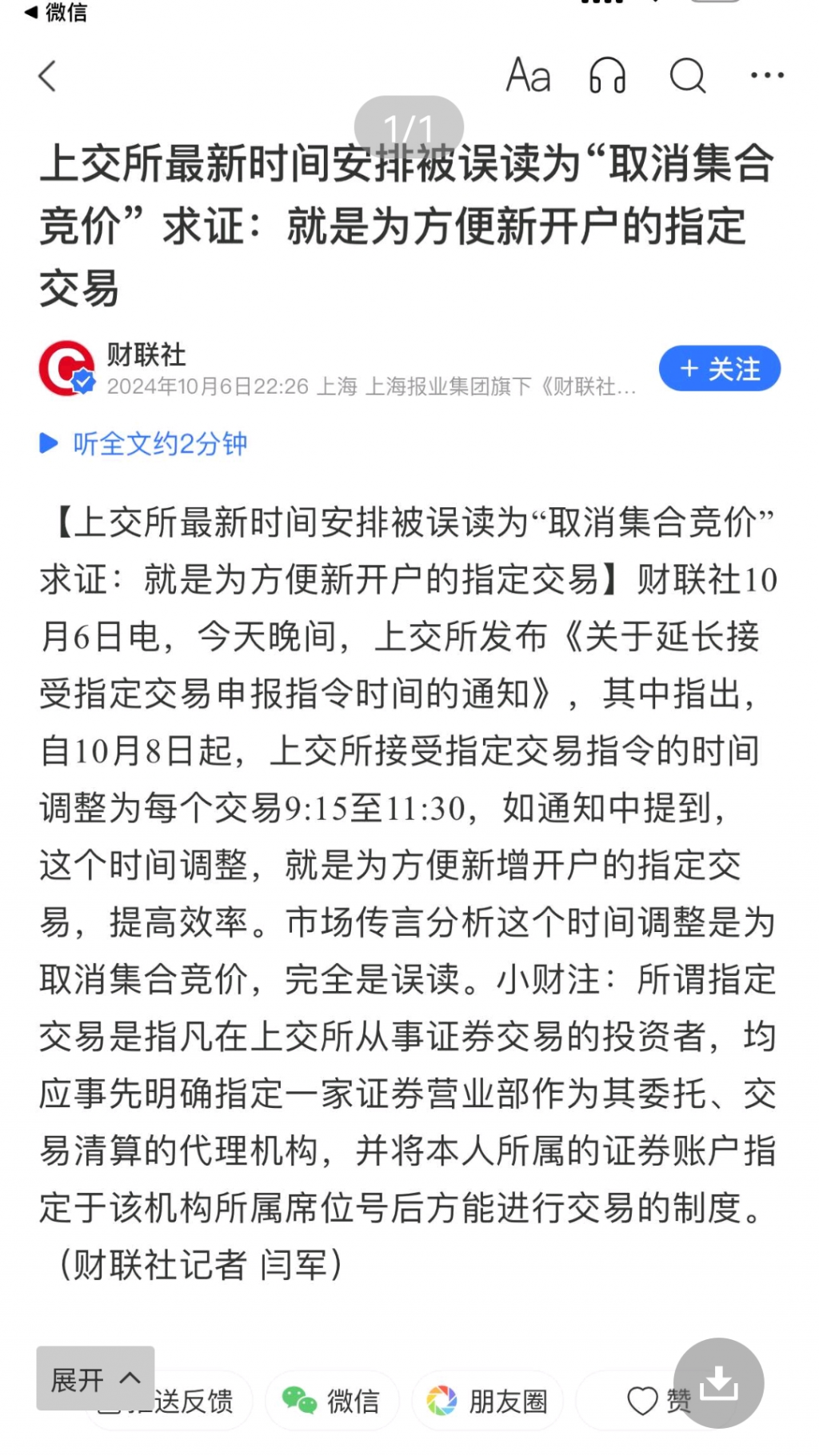Screen dimensions: 819x1456
Task: Follow 财联社 with the 关注 button
Action: [719, 369]
